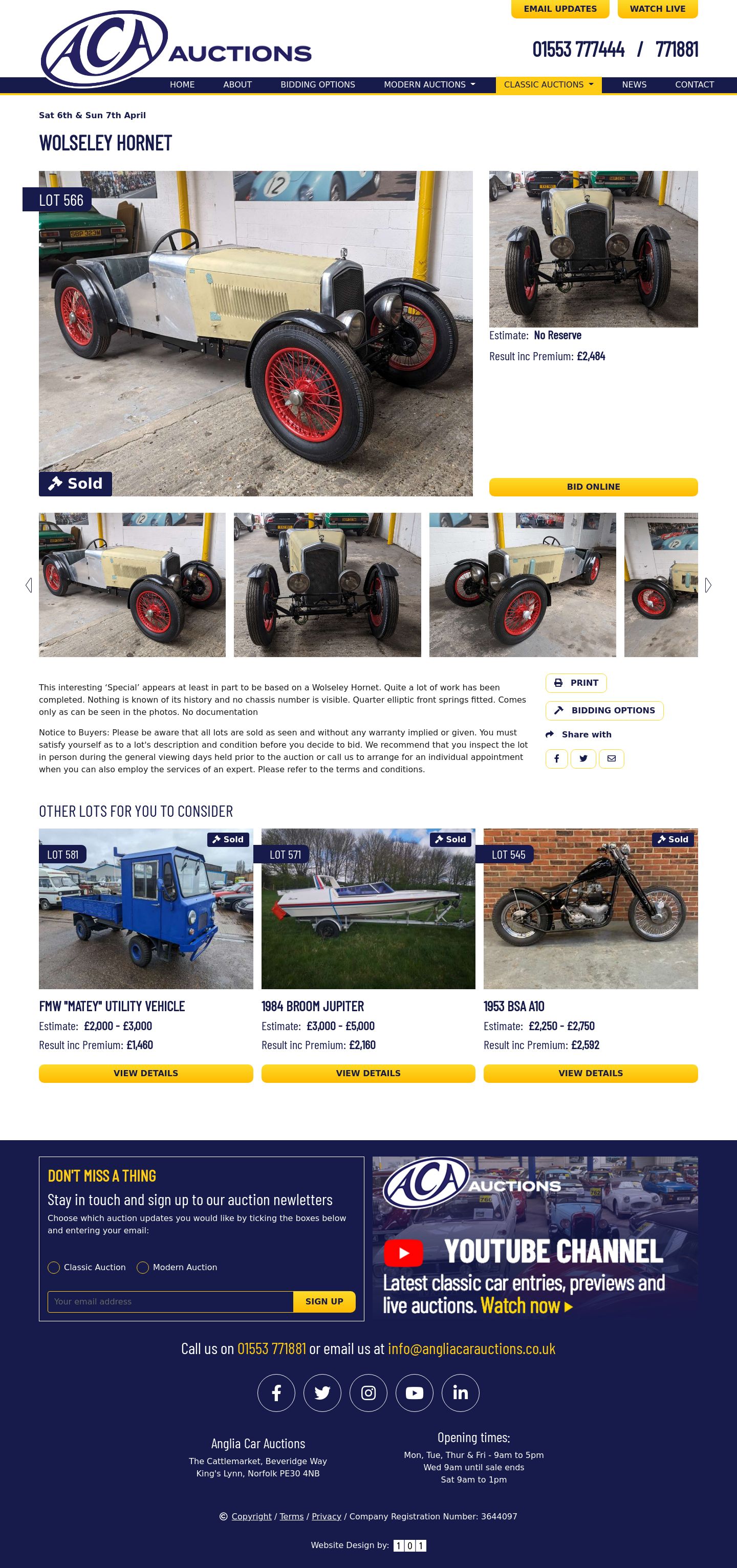Select the Modern Auction newsletter option
The height and width of the screenshot is (1568, 737).
click(x=142, y=1267)
